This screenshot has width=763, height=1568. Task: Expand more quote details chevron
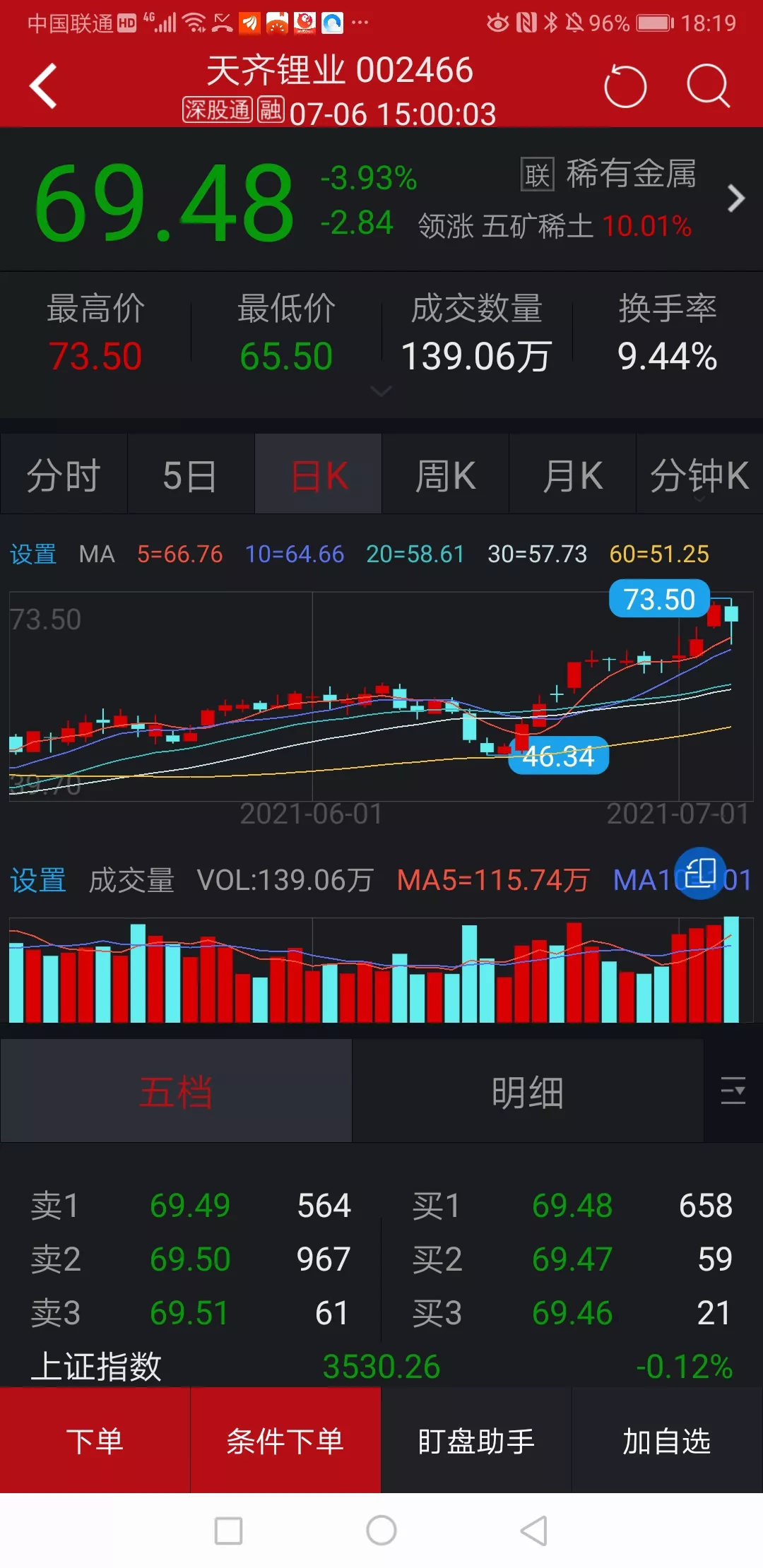click(x=381, y=391)
